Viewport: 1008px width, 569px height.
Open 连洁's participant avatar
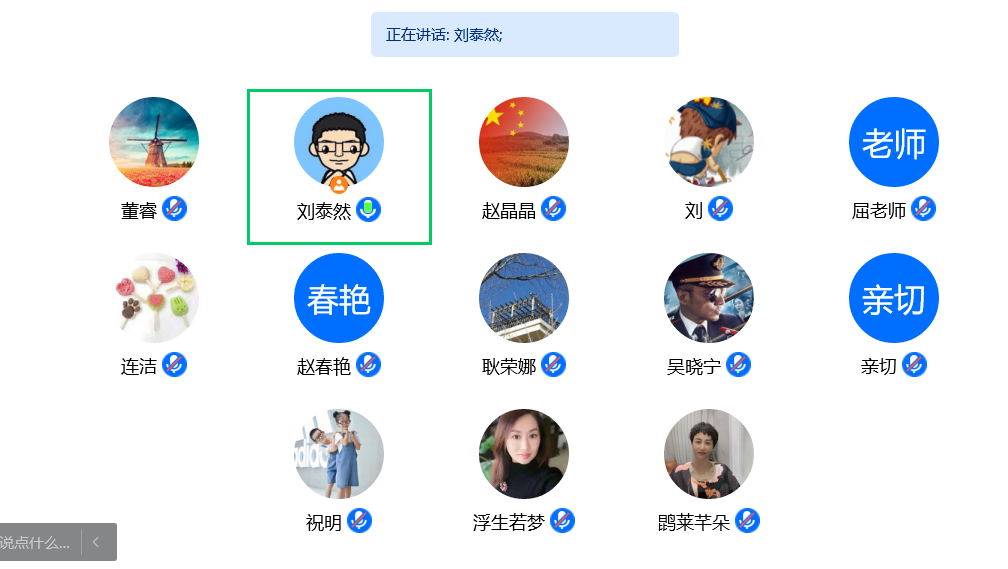(x=154, y=298)
